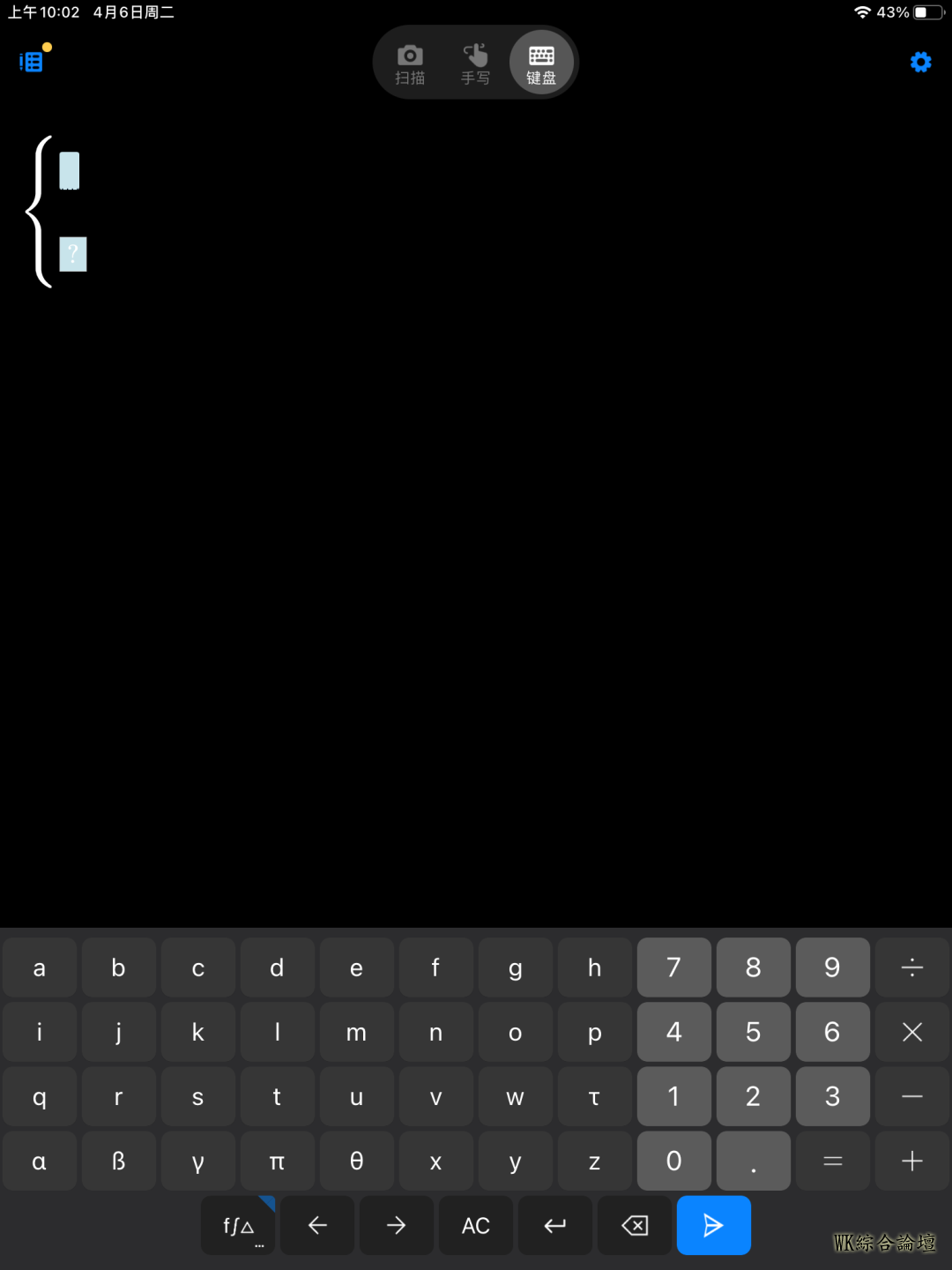This screenshot has width=952, height=1270.
Task: Submit the equation with blue send button
Action: pos(713,1225)
